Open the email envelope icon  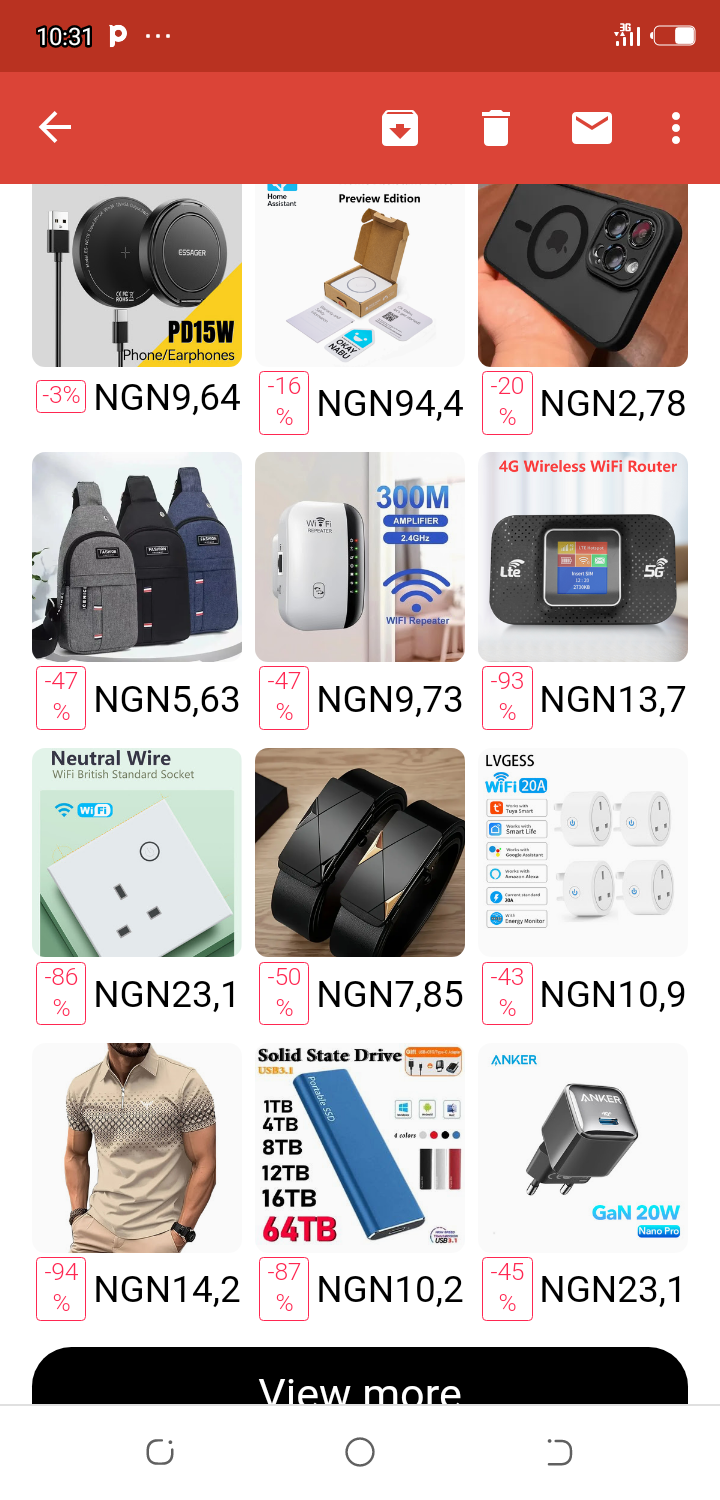[591, 127]
